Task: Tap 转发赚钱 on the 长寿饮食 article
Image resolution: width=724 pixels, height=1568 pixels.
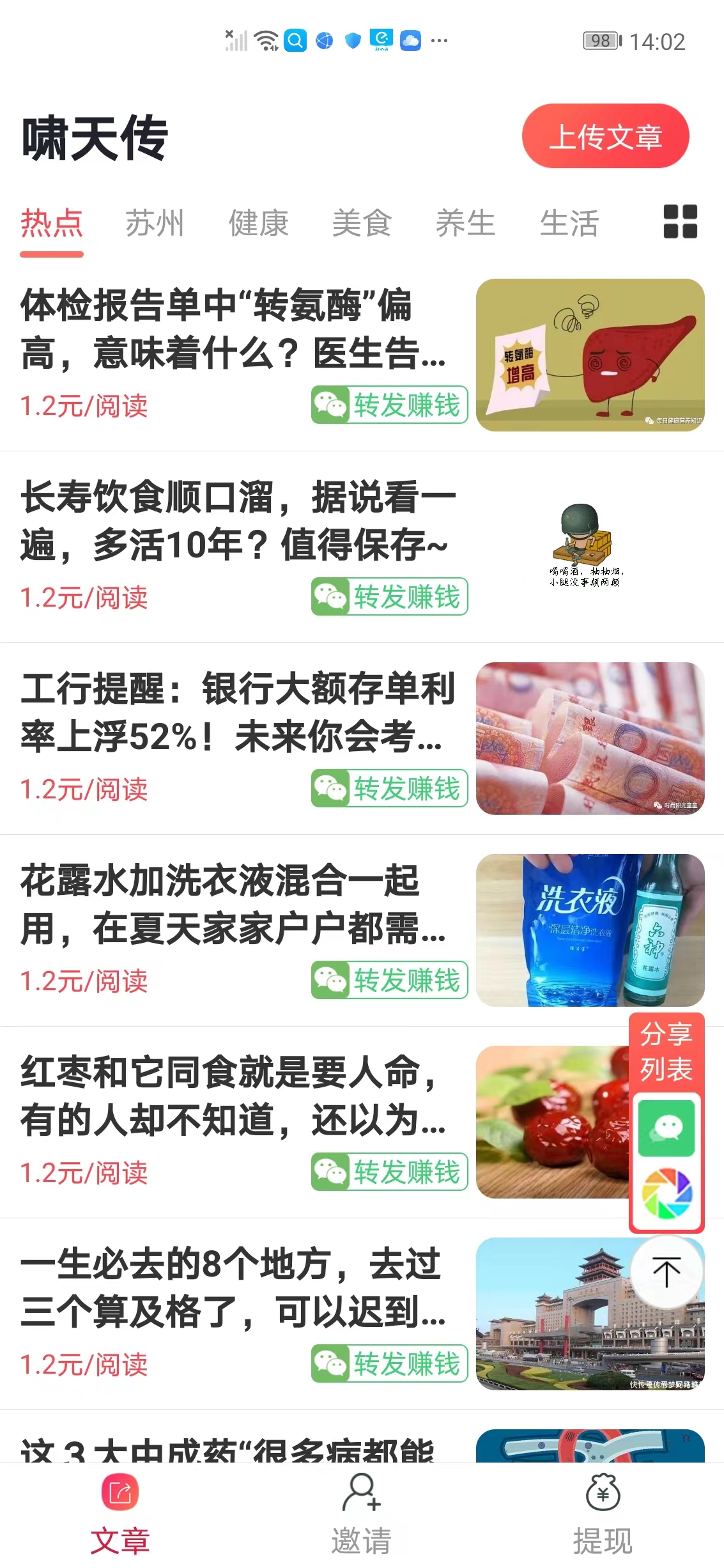Action: [388, 596]
